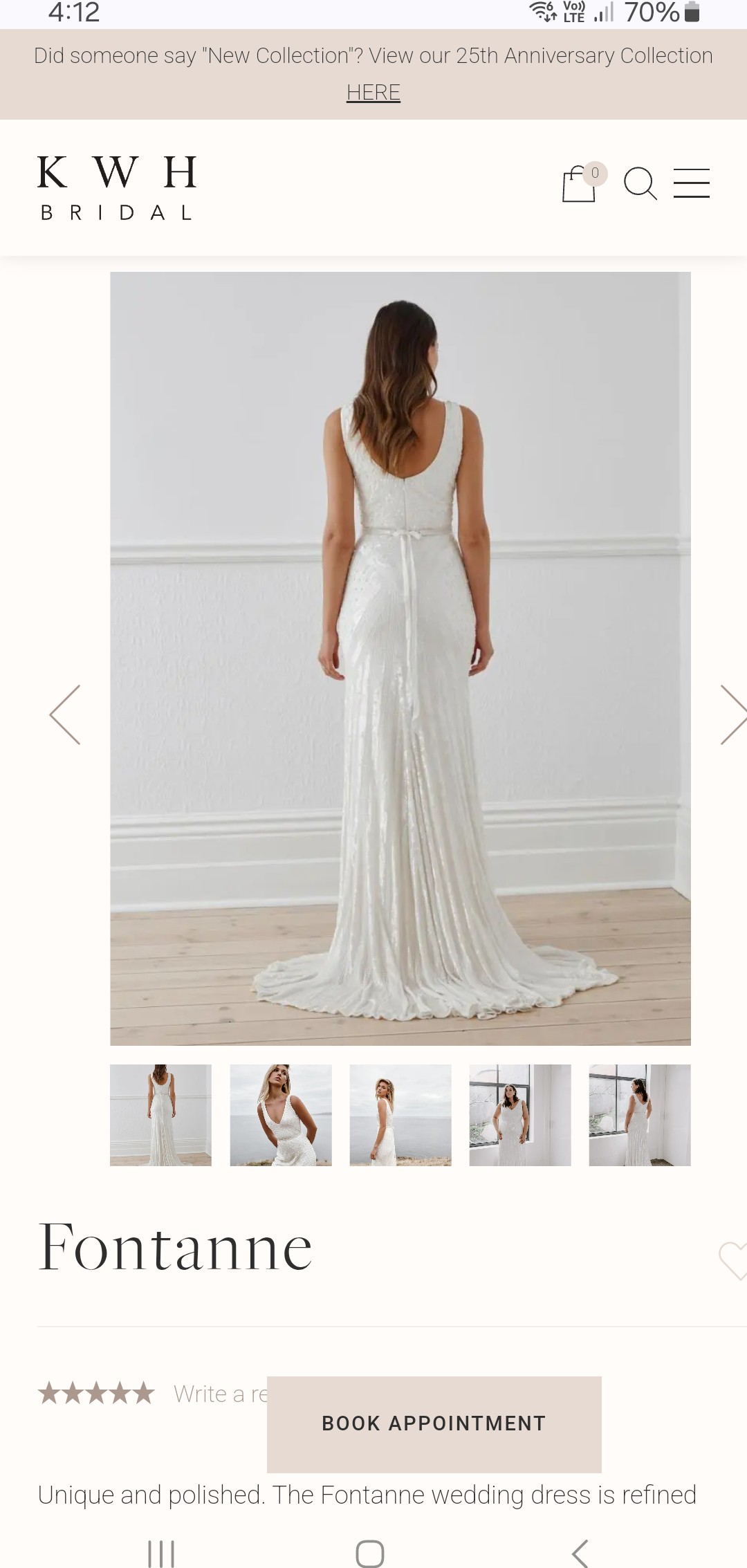
Task: Show previous gallery image with left arrow
Action: click(65, 715)
